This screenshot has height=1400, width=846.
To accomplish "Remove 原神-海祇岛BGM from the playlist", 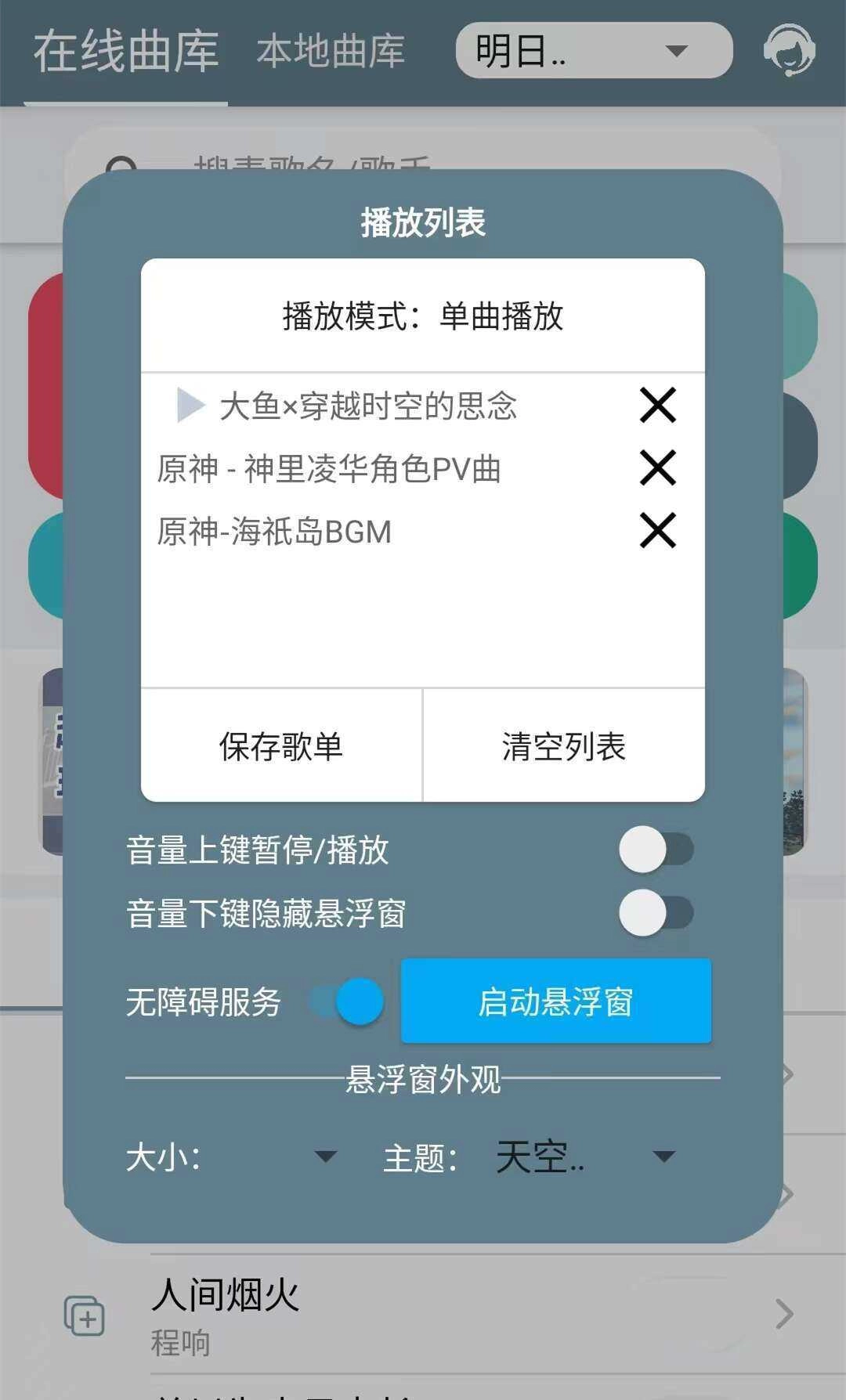I will point(656,532).
